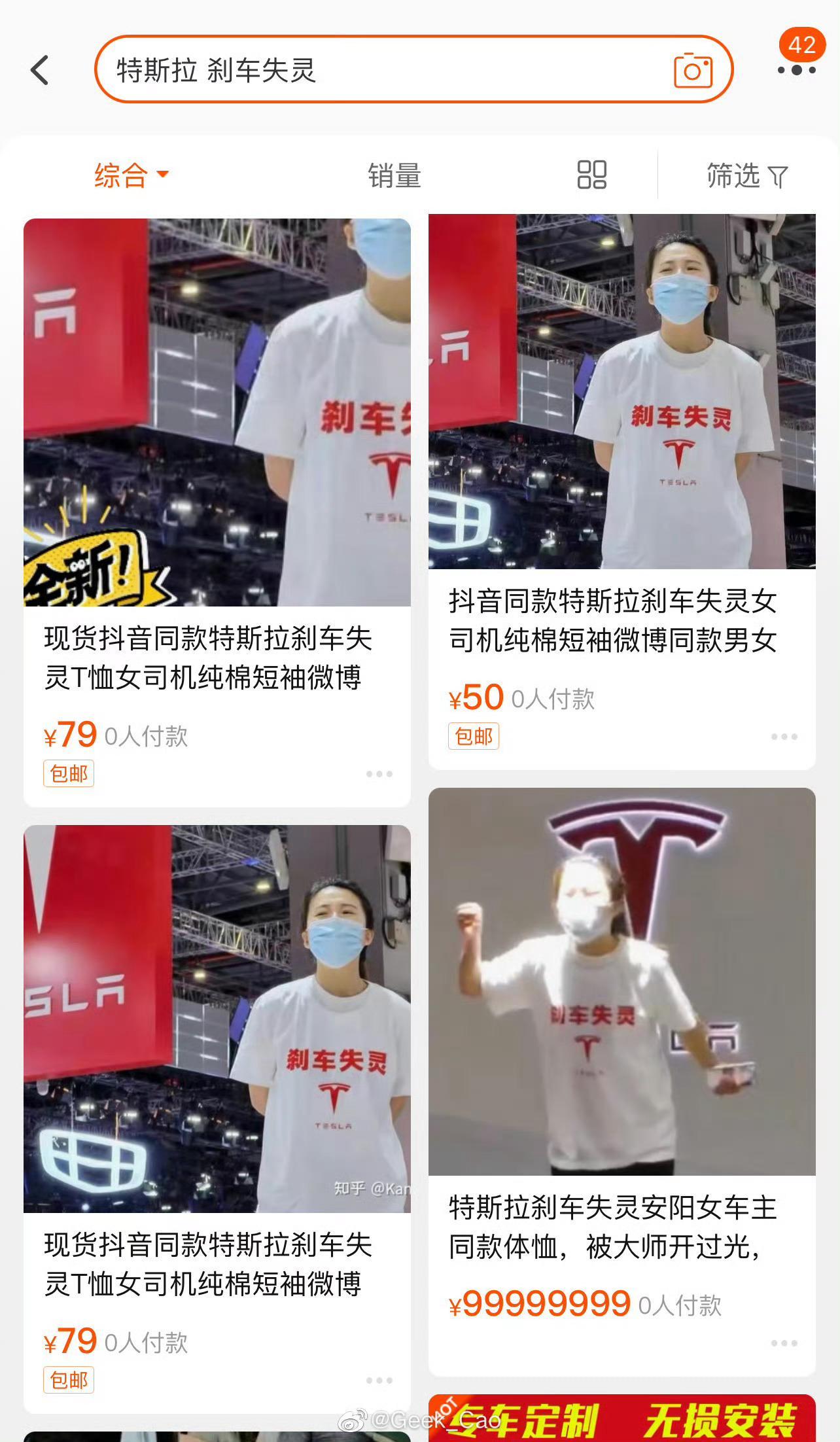This screenshot has width=840, height=1442.
Task: Open the ¥79 product with the 全新 sticker
Action: click(x=217, y=458)
